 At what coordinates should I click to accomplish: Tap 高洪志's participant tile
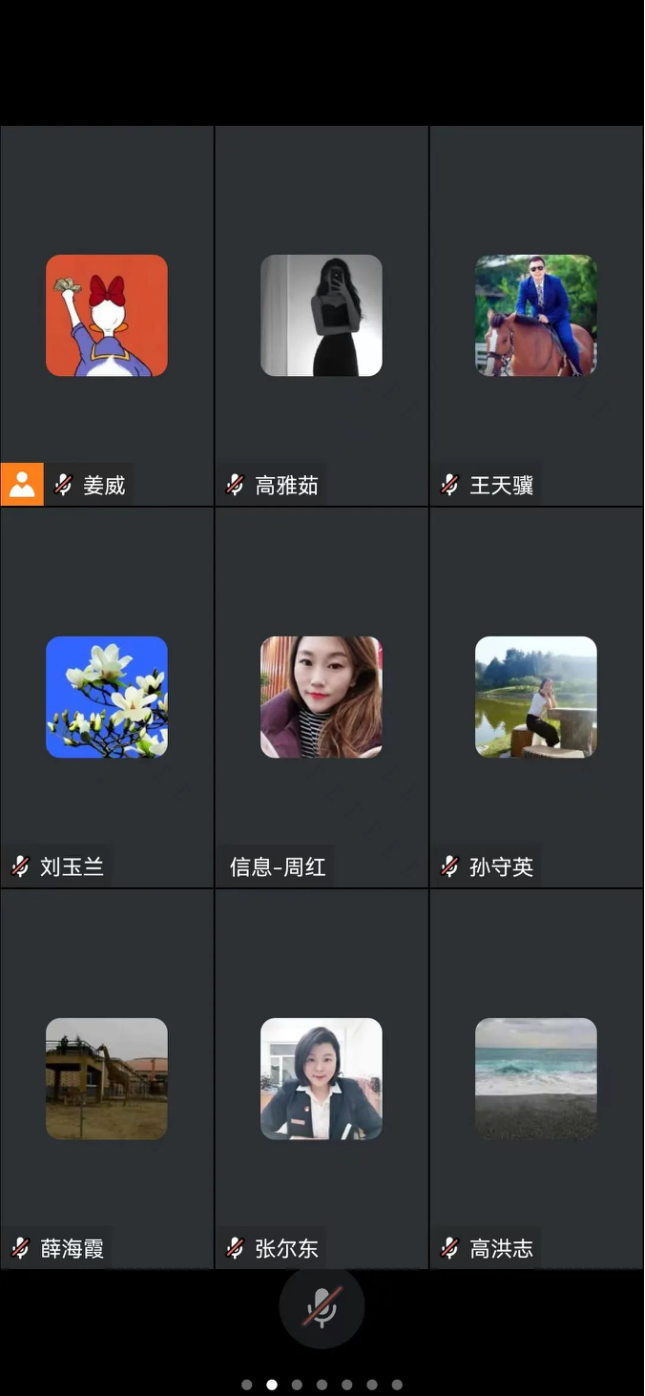(536, 1079)
